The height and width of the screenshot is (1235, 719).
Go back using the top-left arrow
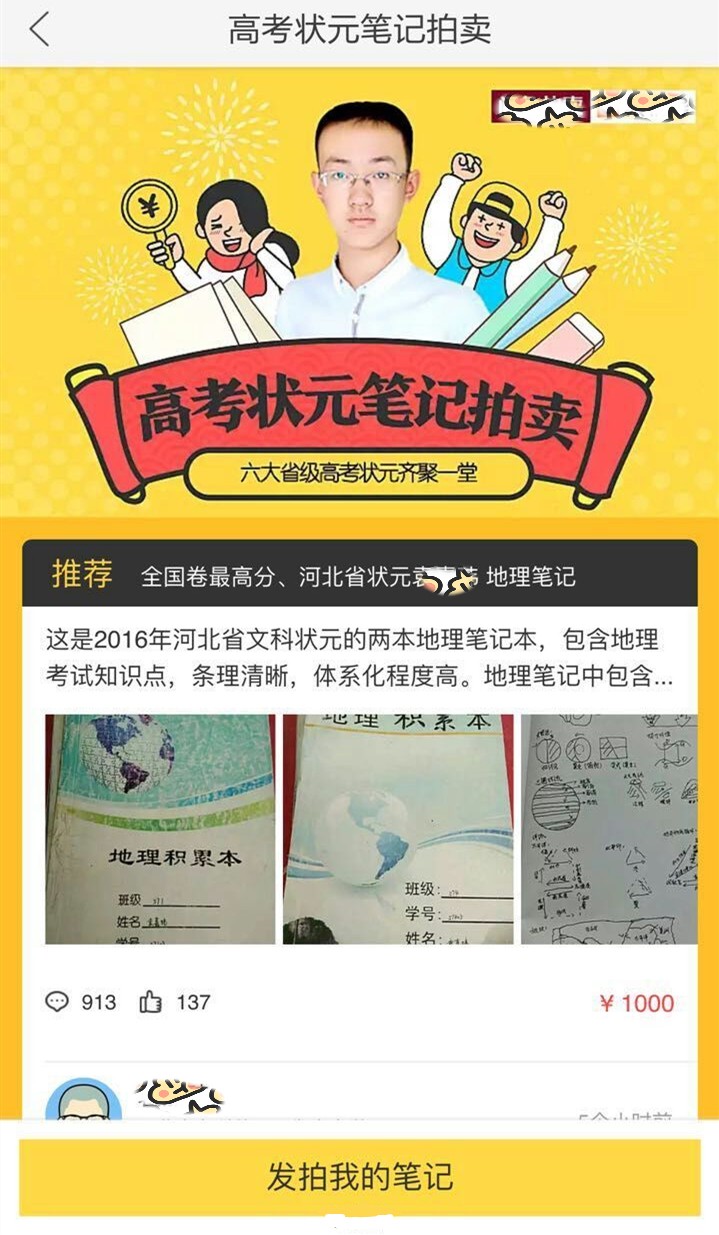pos(39,30)
